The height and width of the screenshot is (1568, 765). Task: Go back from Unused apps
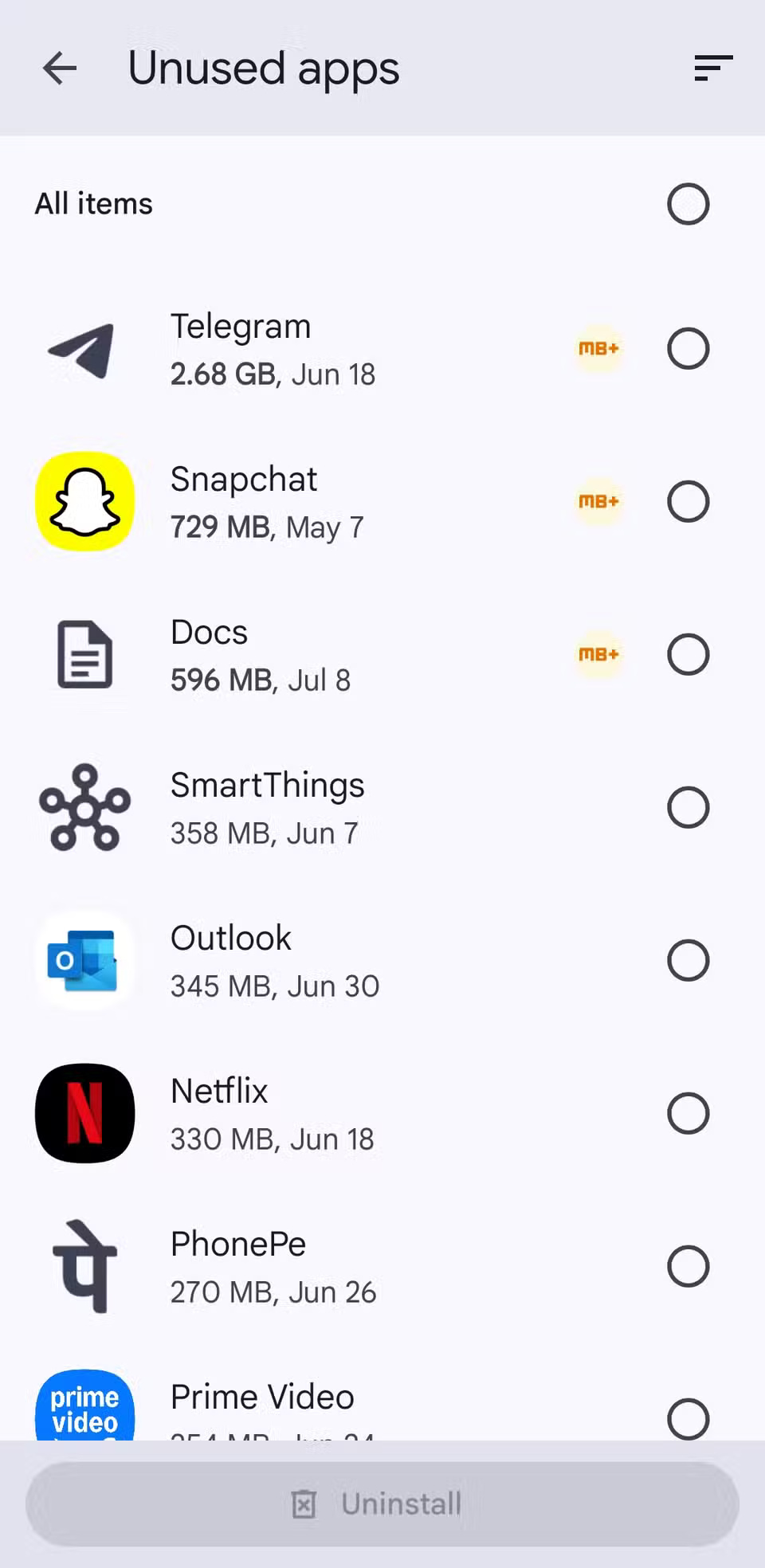(x=60, y=69)
